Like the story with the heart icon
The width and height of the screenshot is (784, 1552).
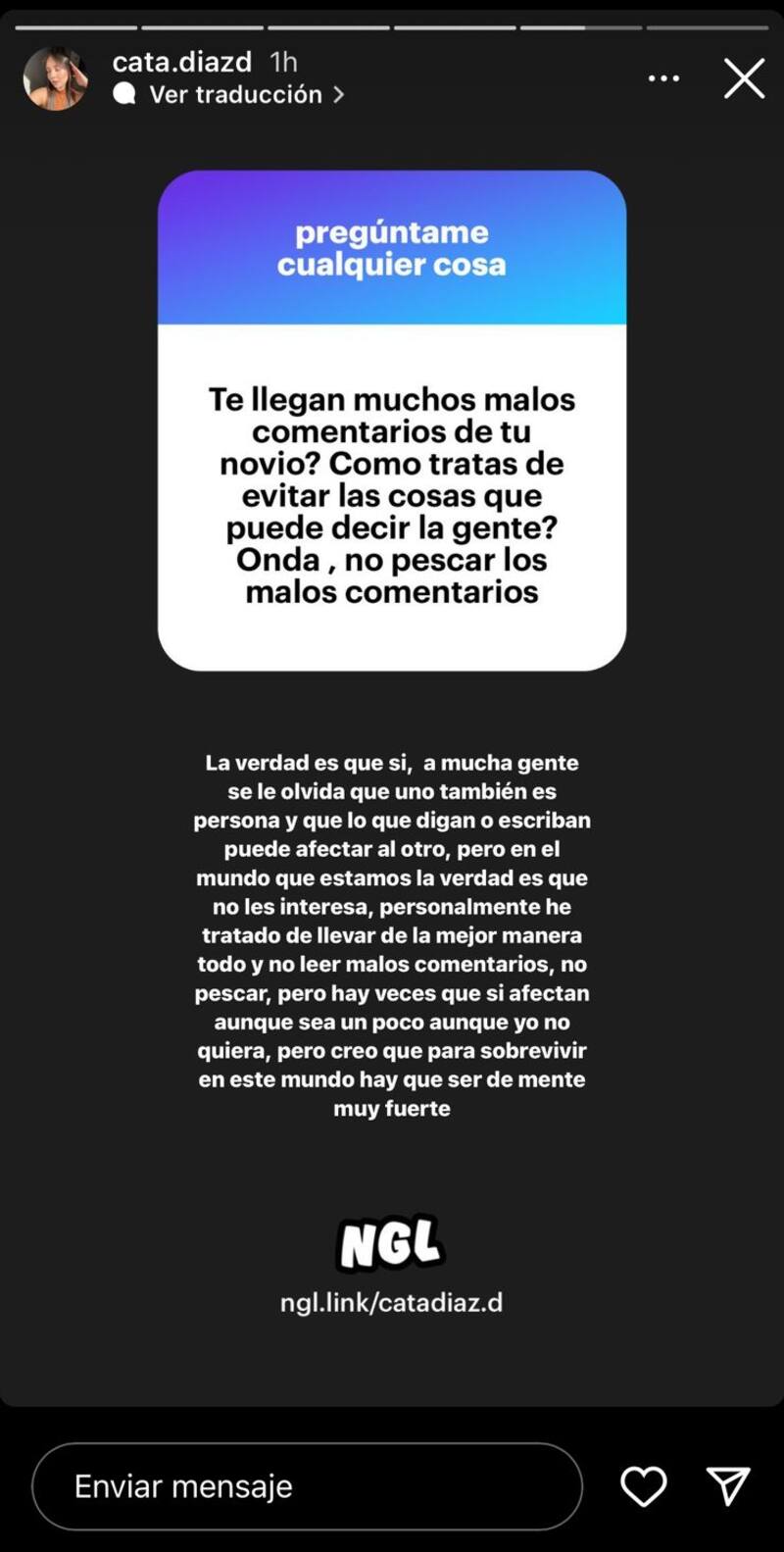pyautogui.click(x=643, y=1486)
